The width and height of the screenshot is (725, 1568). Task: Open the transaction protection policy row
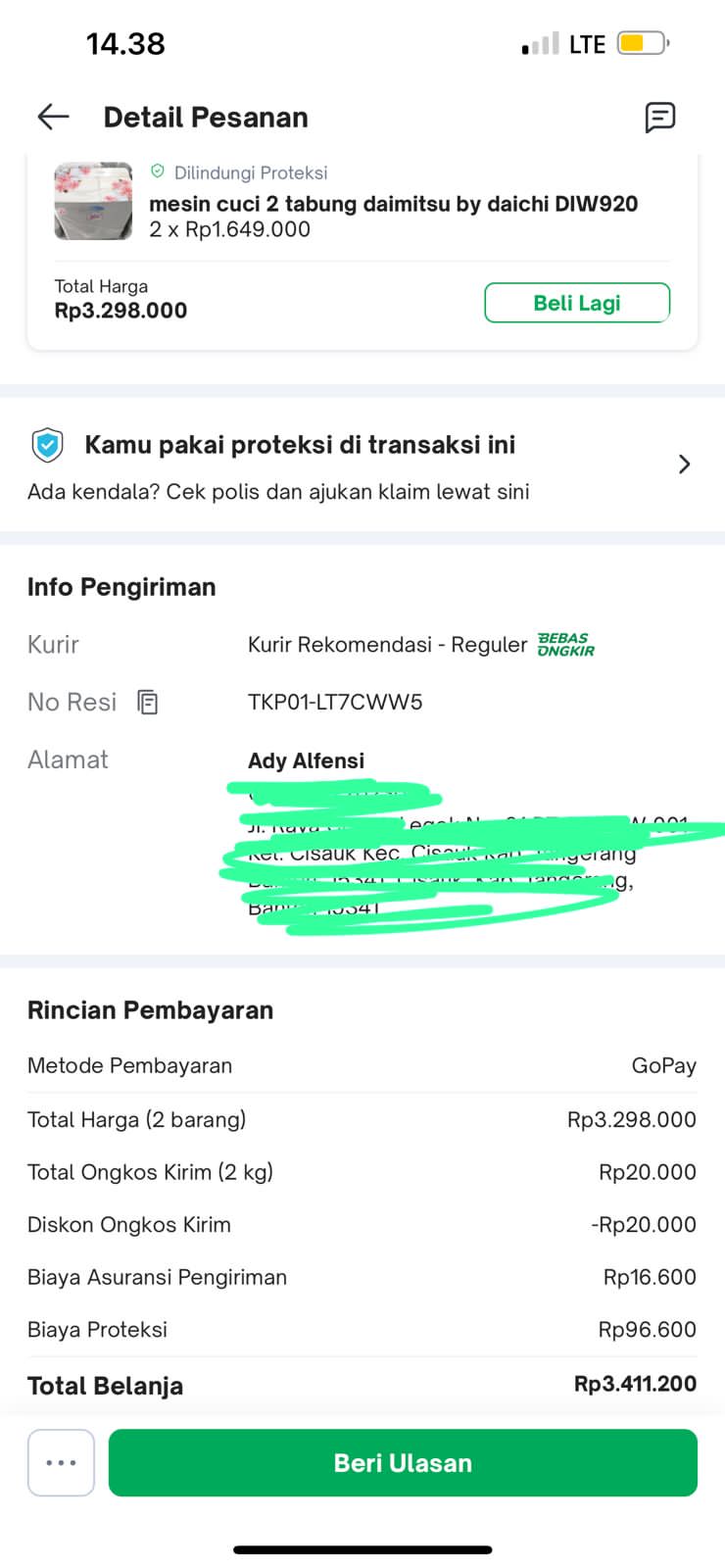click(x=362, y=465)
